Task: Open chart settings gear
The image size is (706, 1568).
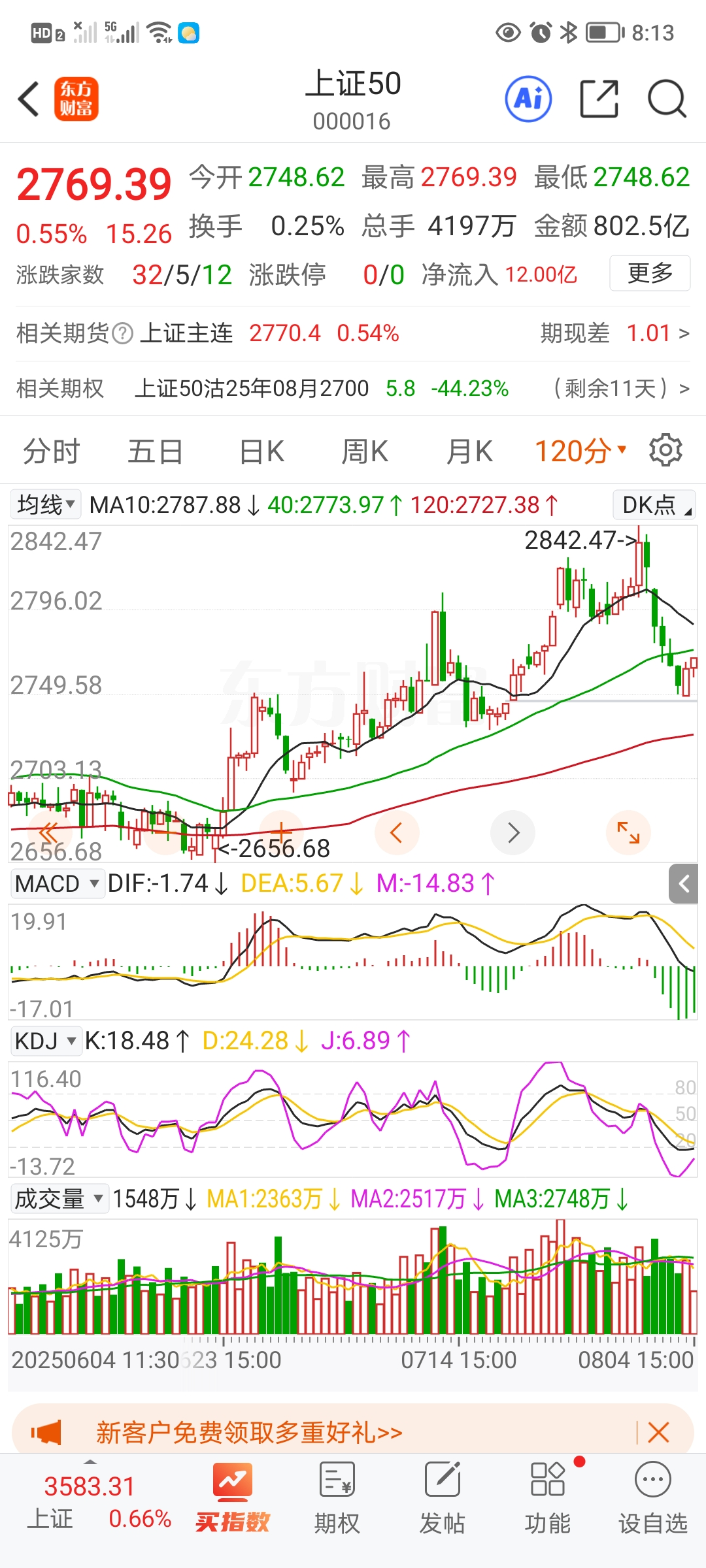Action: (x=665, y=450)
